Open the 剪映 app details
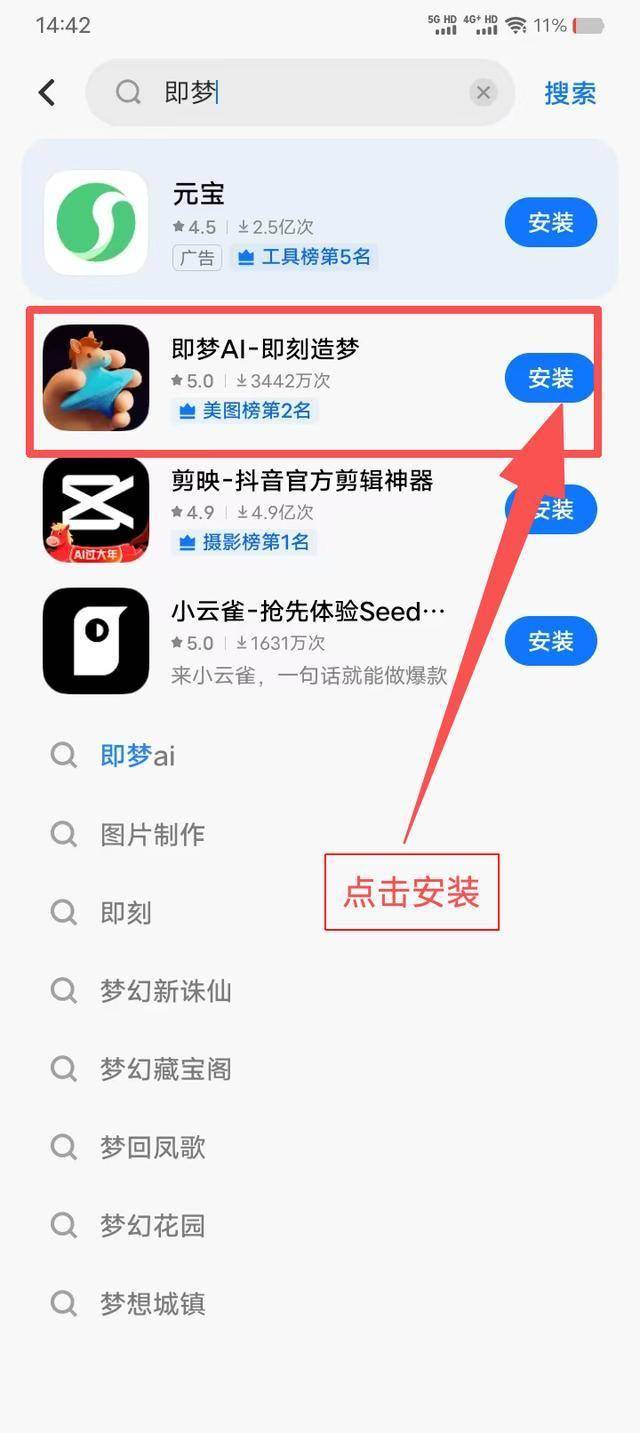The width and height of the screenshot is (640, 1433). [270, 510]
